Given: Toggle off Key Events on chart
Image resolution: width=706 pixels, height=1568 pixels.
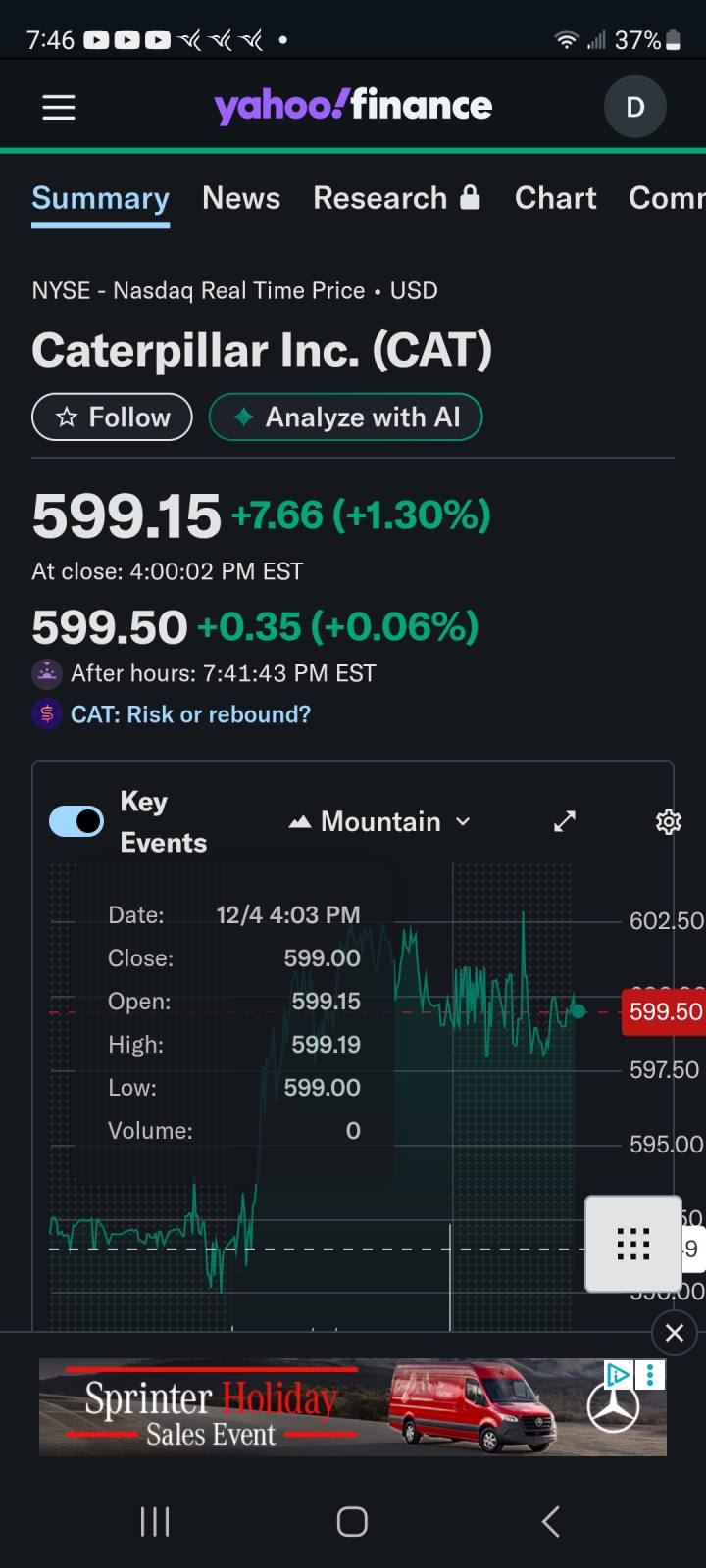Looking at the screenshot, I should click(76, 821).
